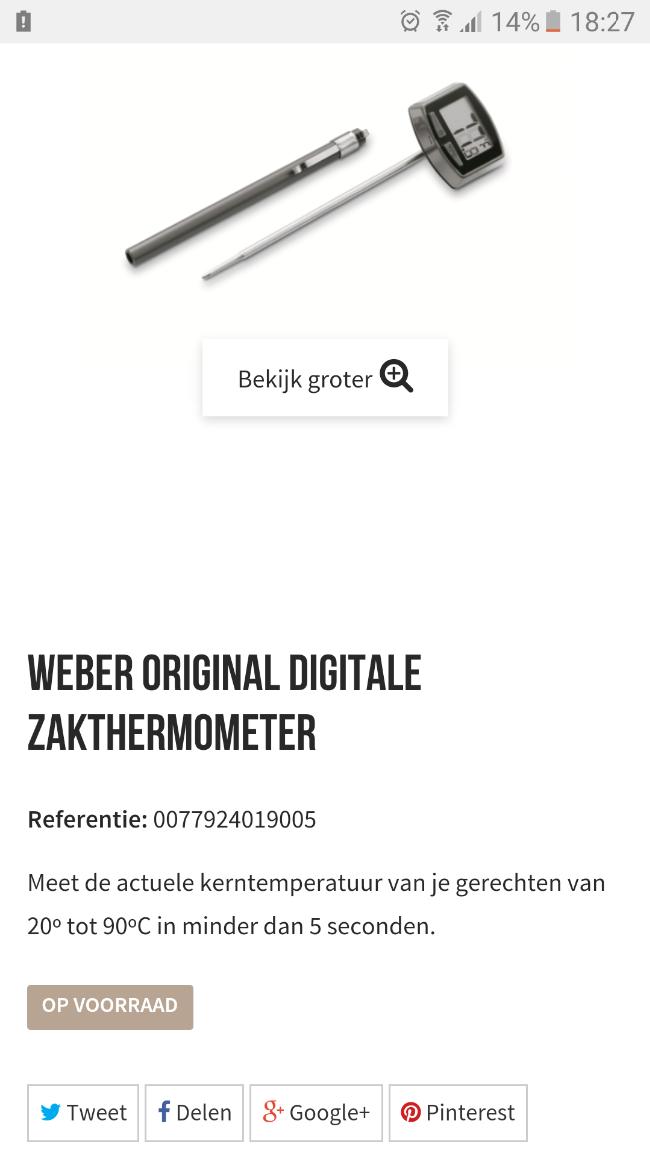Pin this product on Pinterest
650x1156 pixels.
(x=458, y=1112)
